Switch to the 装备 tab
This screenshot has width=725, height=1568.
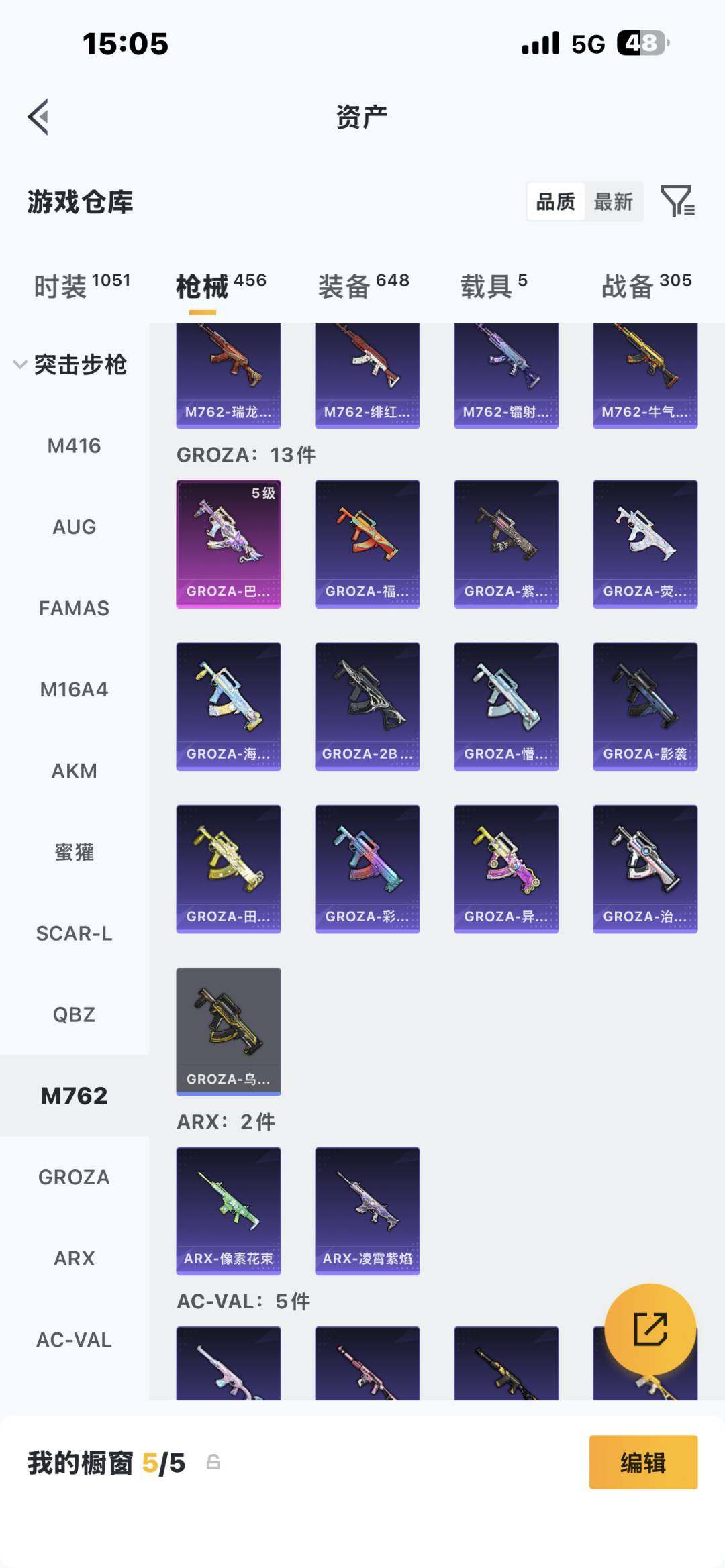363,286
